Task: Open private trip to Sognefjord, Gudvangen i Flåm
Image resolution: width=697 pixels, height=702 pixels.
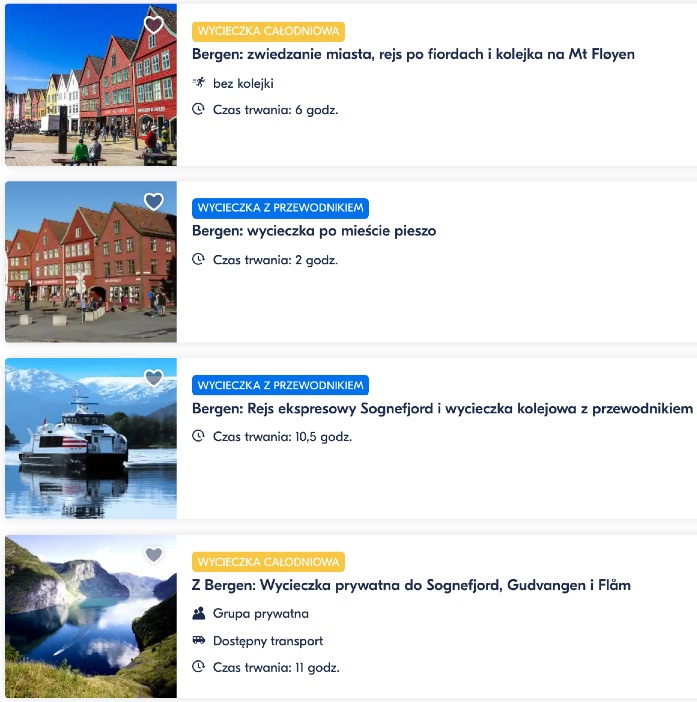Action: (x=411, y=585)
